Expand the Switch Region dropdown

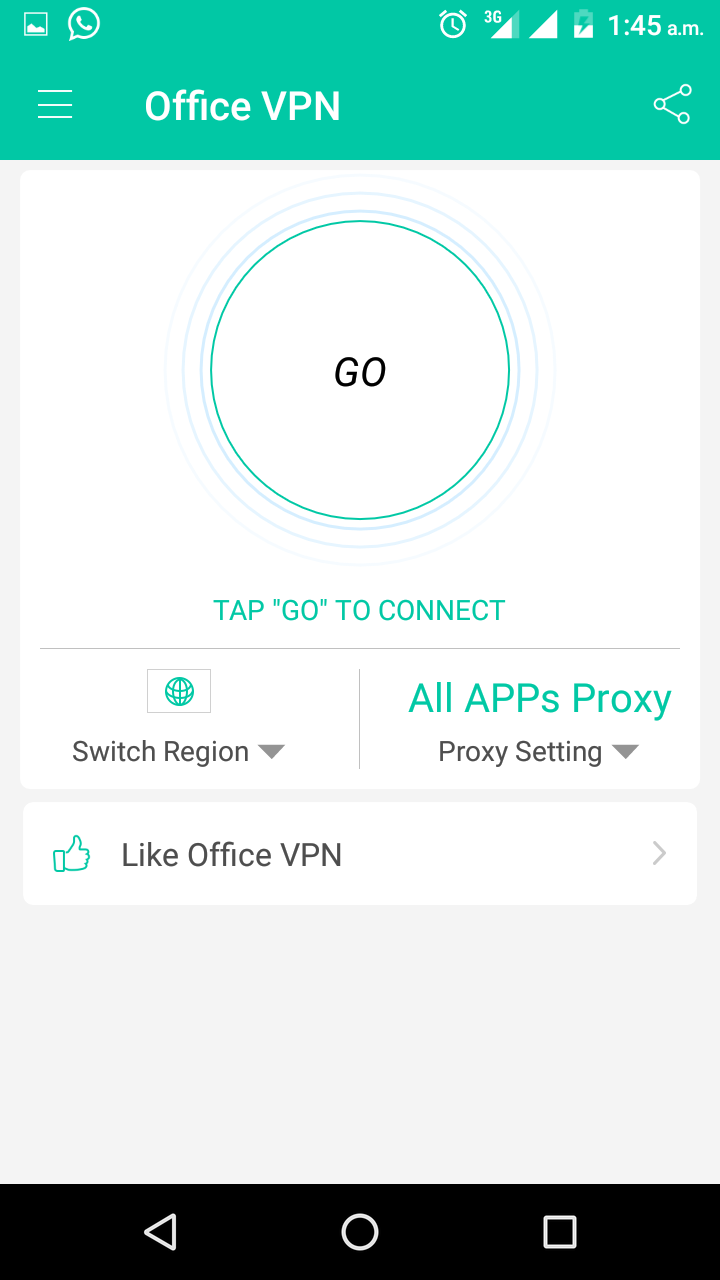tap(179, 752)
